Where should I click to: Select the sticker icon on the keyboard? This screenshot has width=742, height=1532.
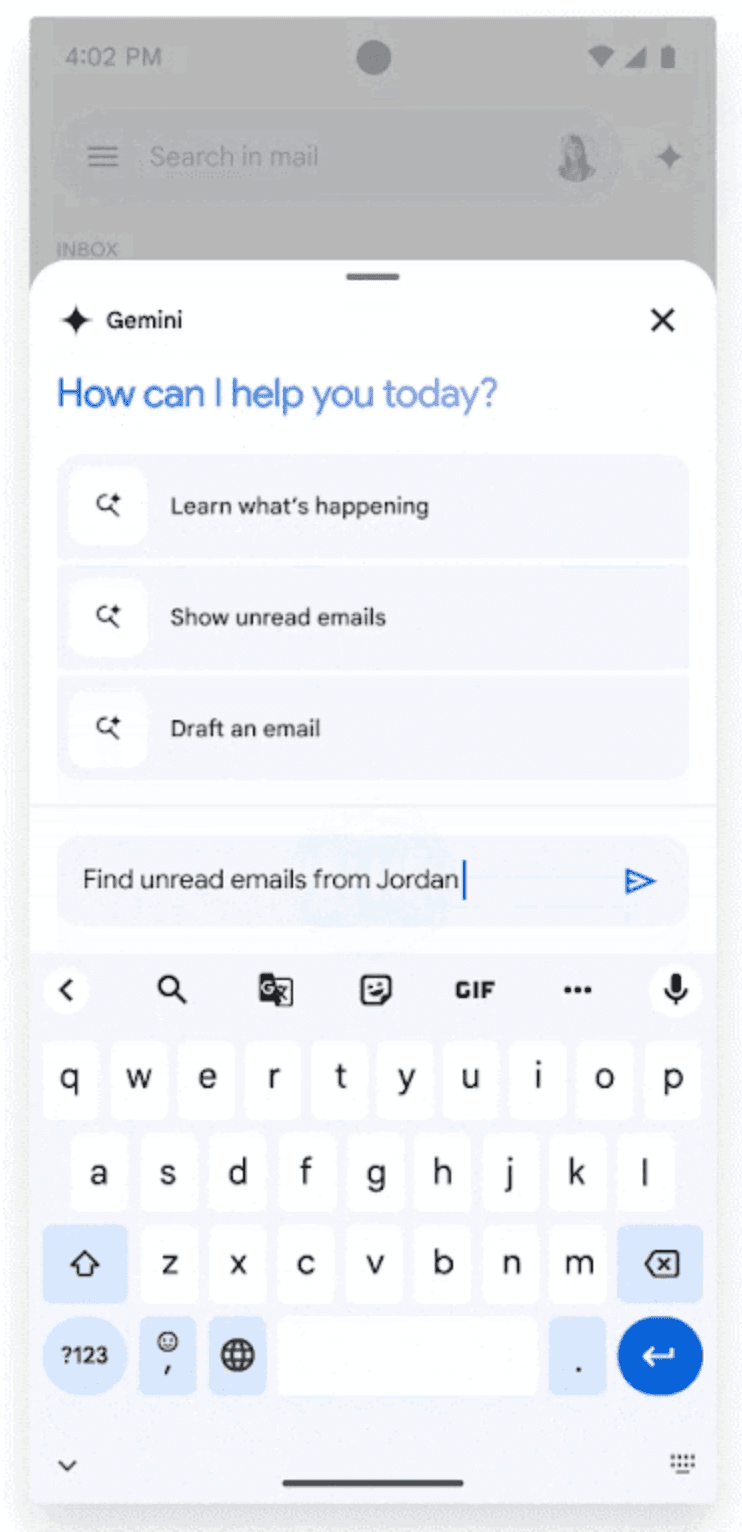click(x=375, y=990)
